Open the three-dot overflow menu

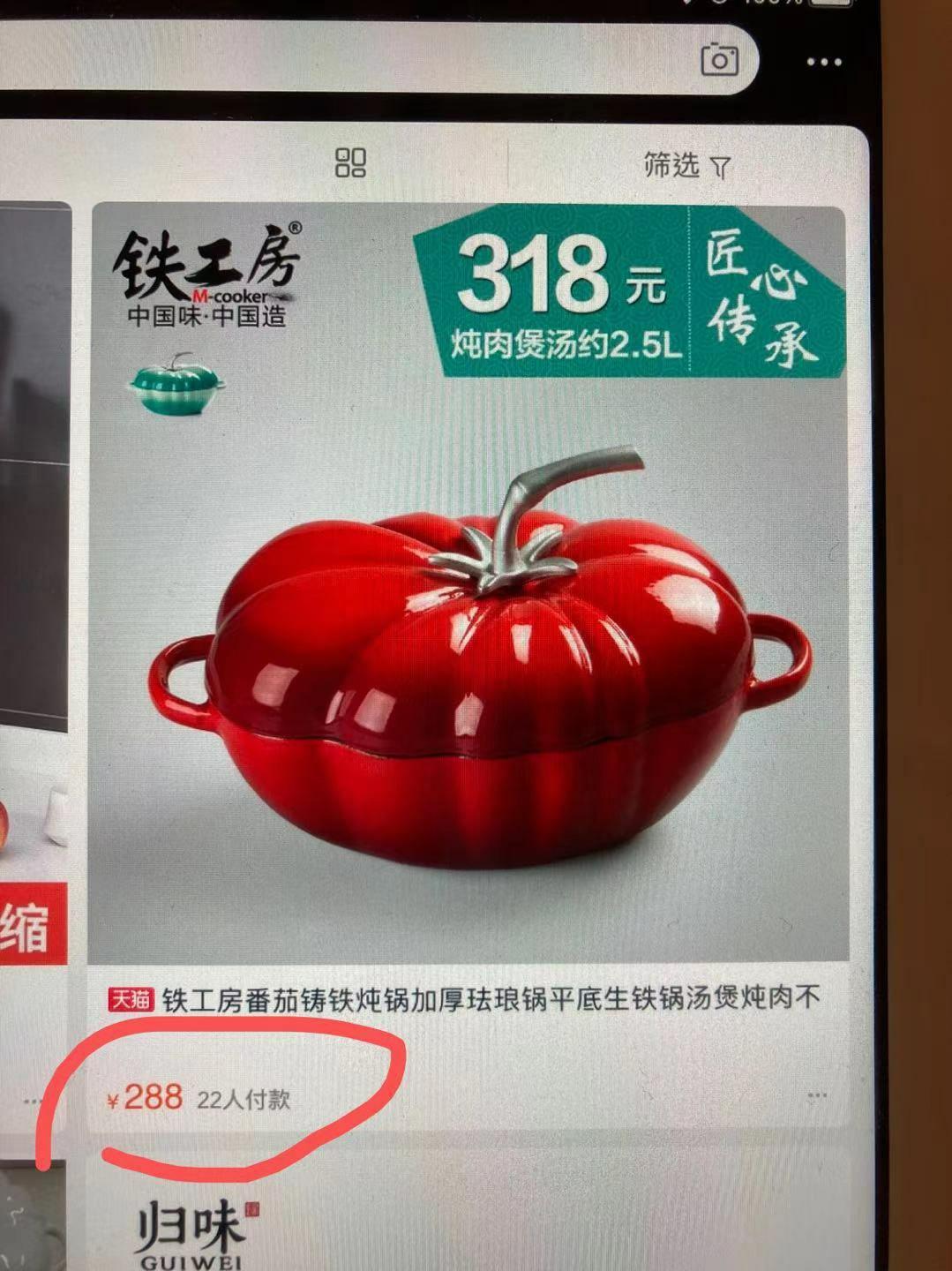[824, 63]
